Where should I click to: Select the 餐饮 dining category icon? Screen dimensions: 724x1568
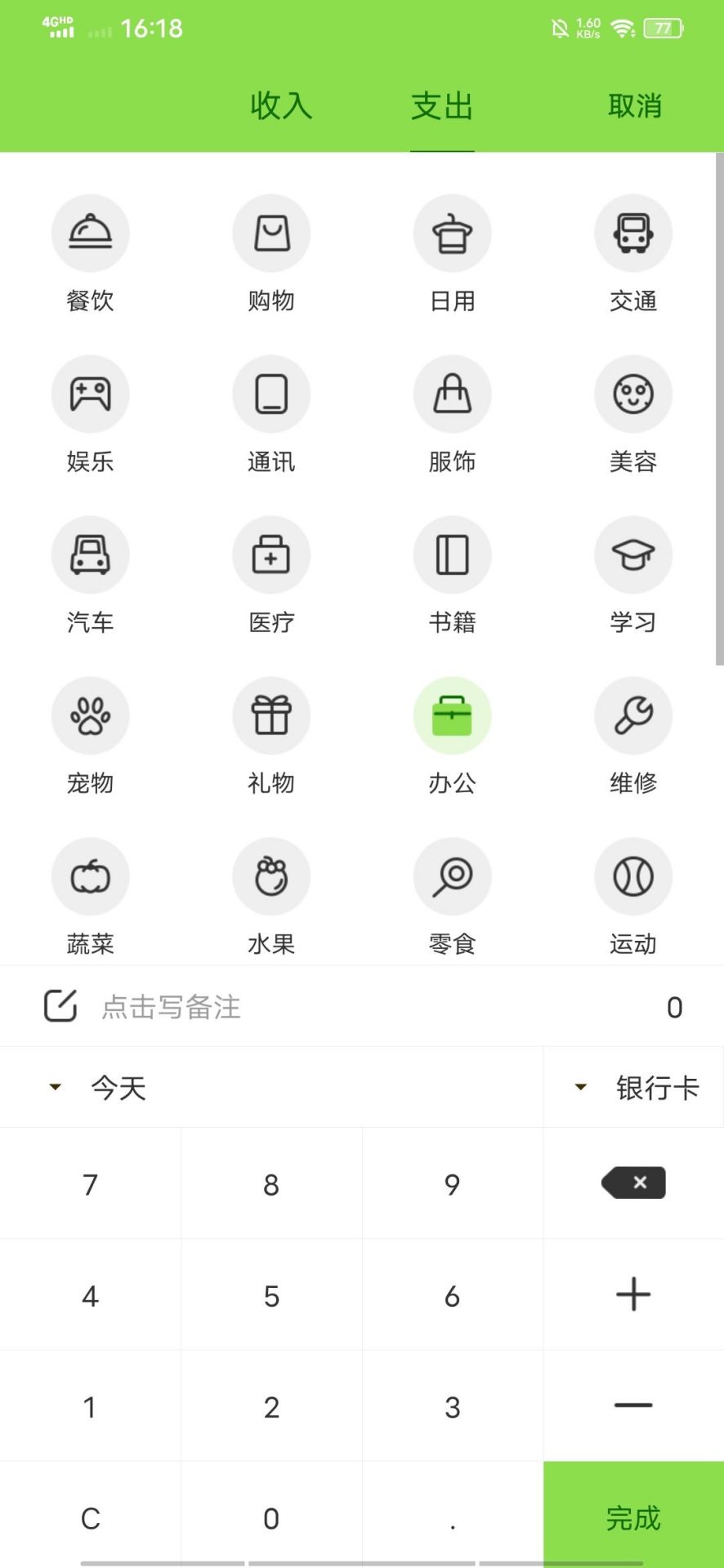coord(90,234)
